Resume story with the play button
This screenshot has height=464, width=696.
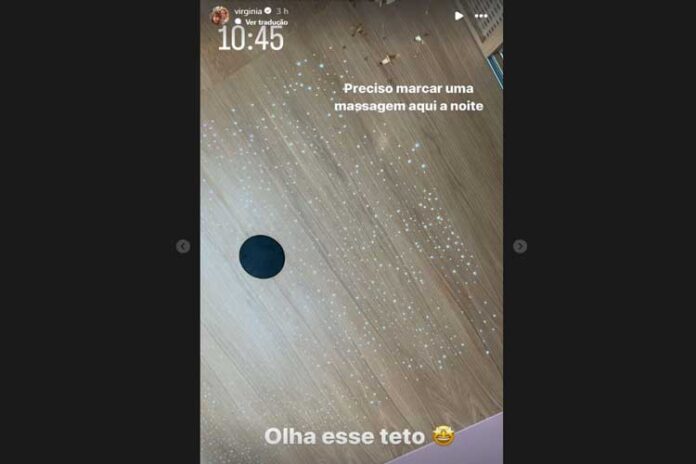tap(459, 16)
